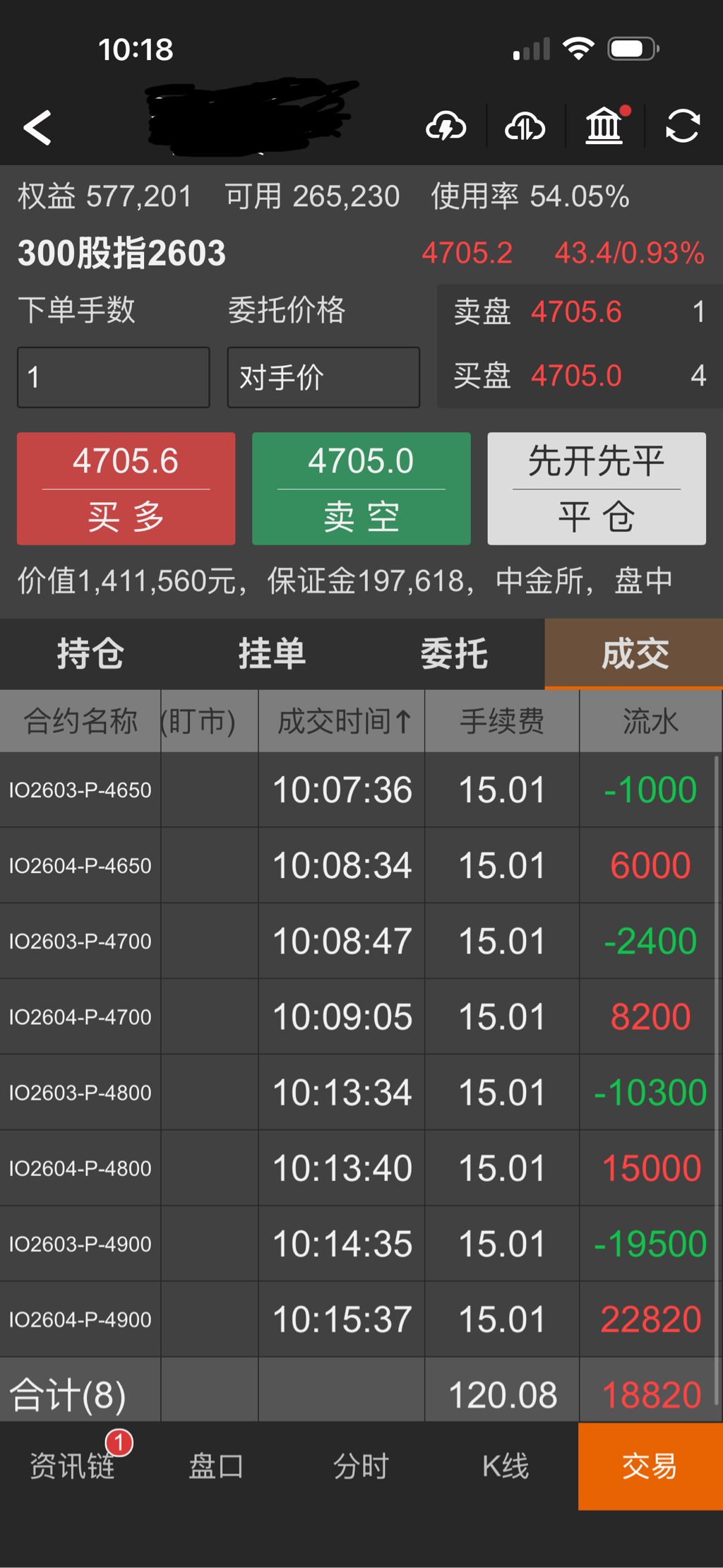Edit the 下单手数 quantity field
723x1568 pixels.
pyautogui.click(x=114, y=377)
